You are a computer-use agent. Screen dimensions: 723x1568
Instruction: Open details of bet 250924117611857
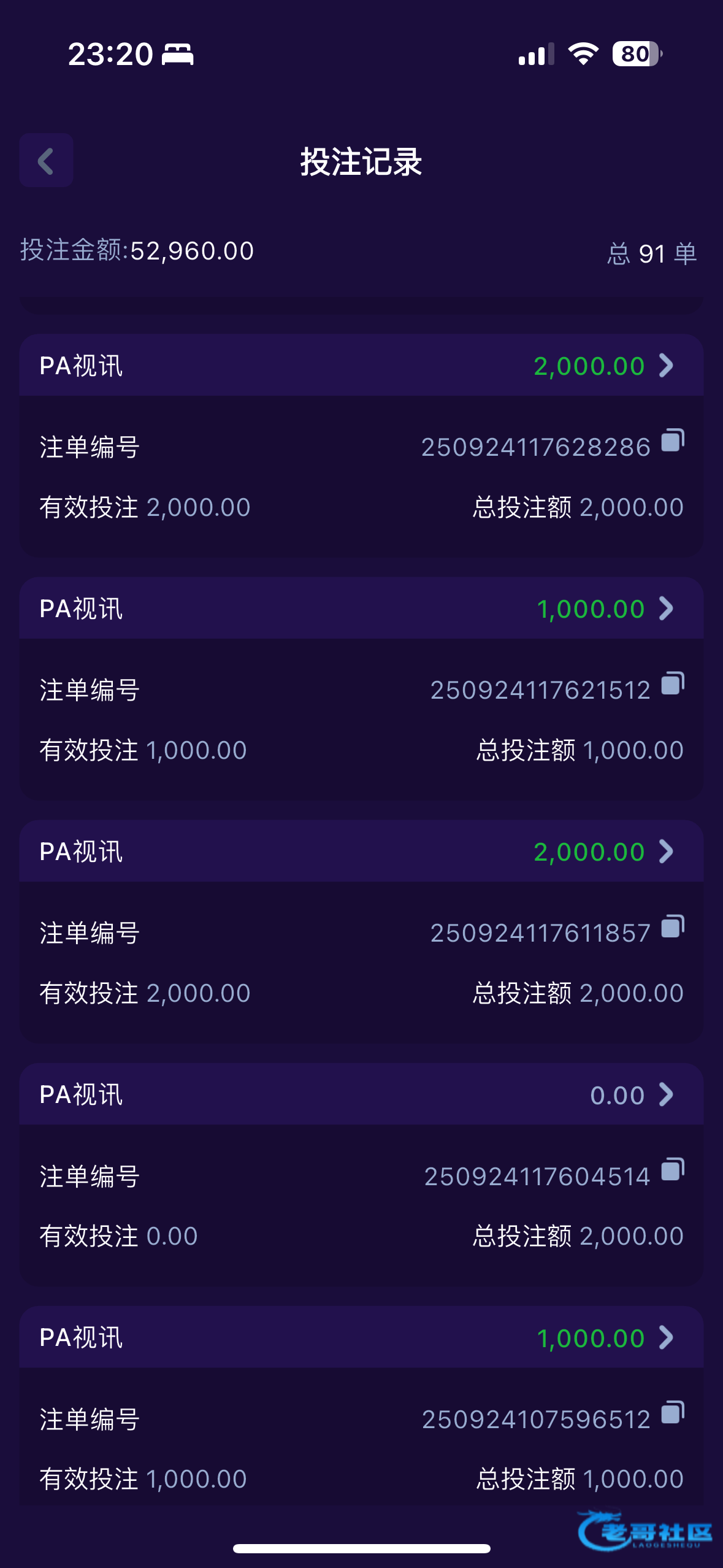coord(667,851)
